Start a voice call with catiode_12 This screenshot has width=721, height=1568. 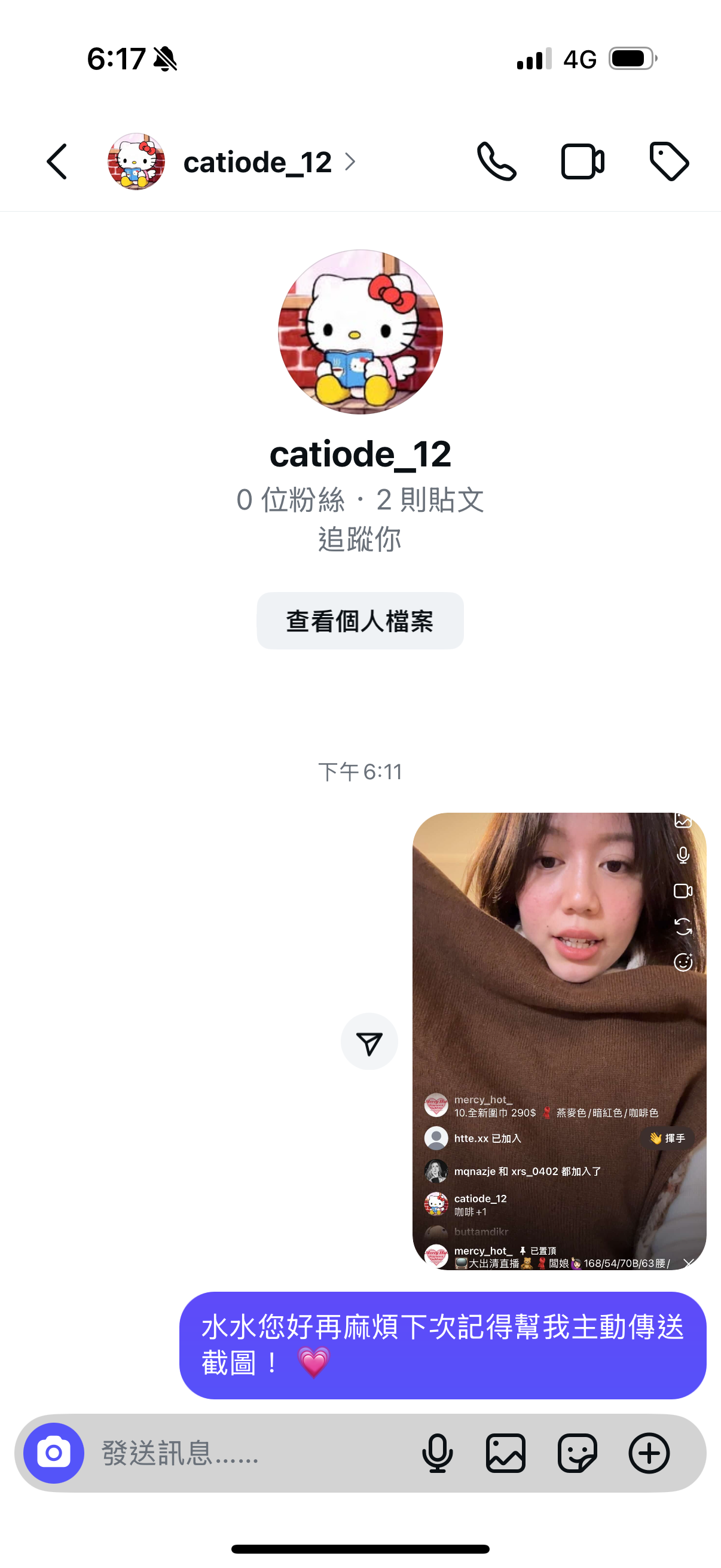click(x=496, y=162)
